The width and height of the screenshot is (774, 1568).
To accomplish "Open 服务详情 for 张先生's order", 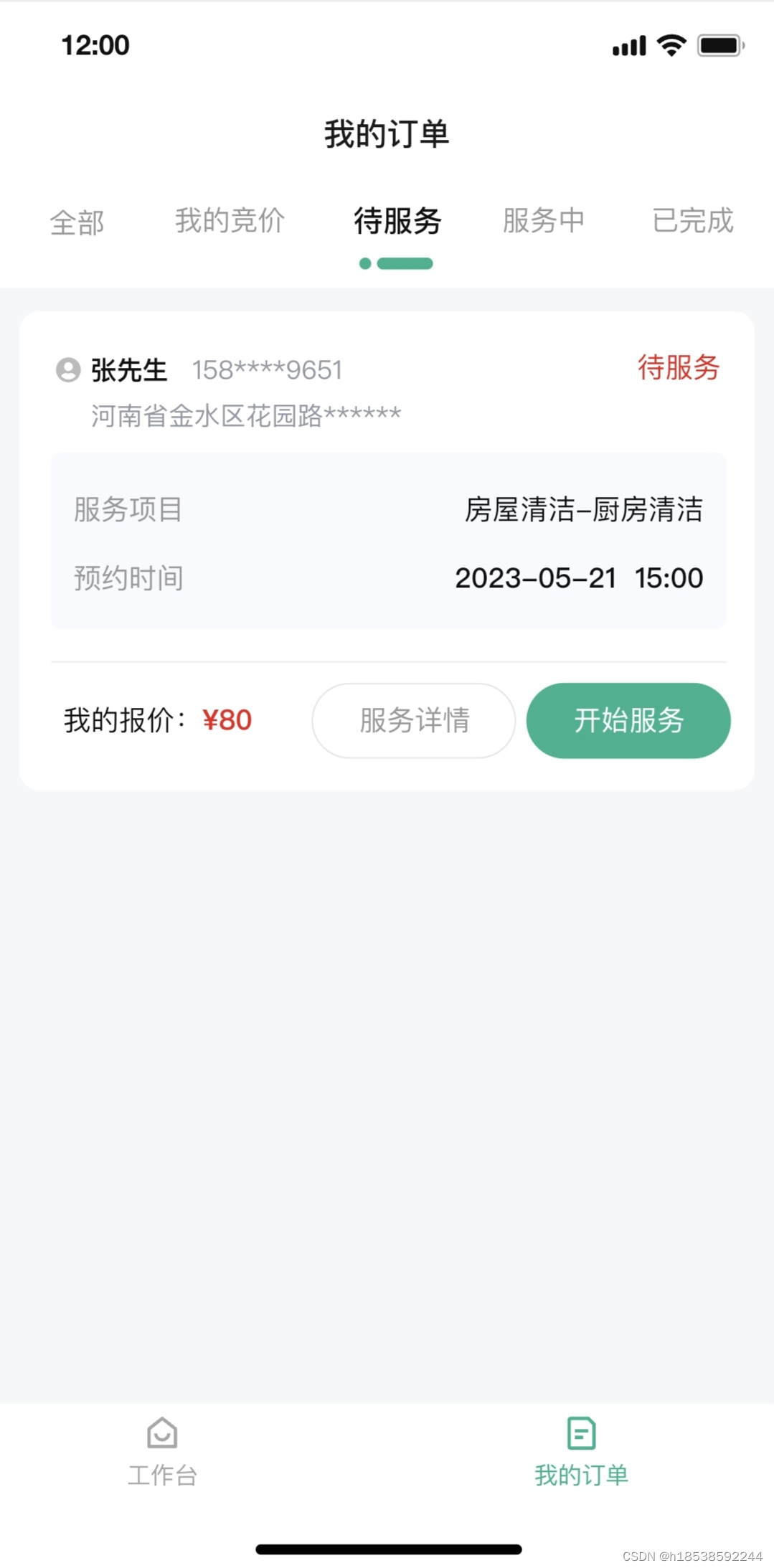I will tap(414, 720).
